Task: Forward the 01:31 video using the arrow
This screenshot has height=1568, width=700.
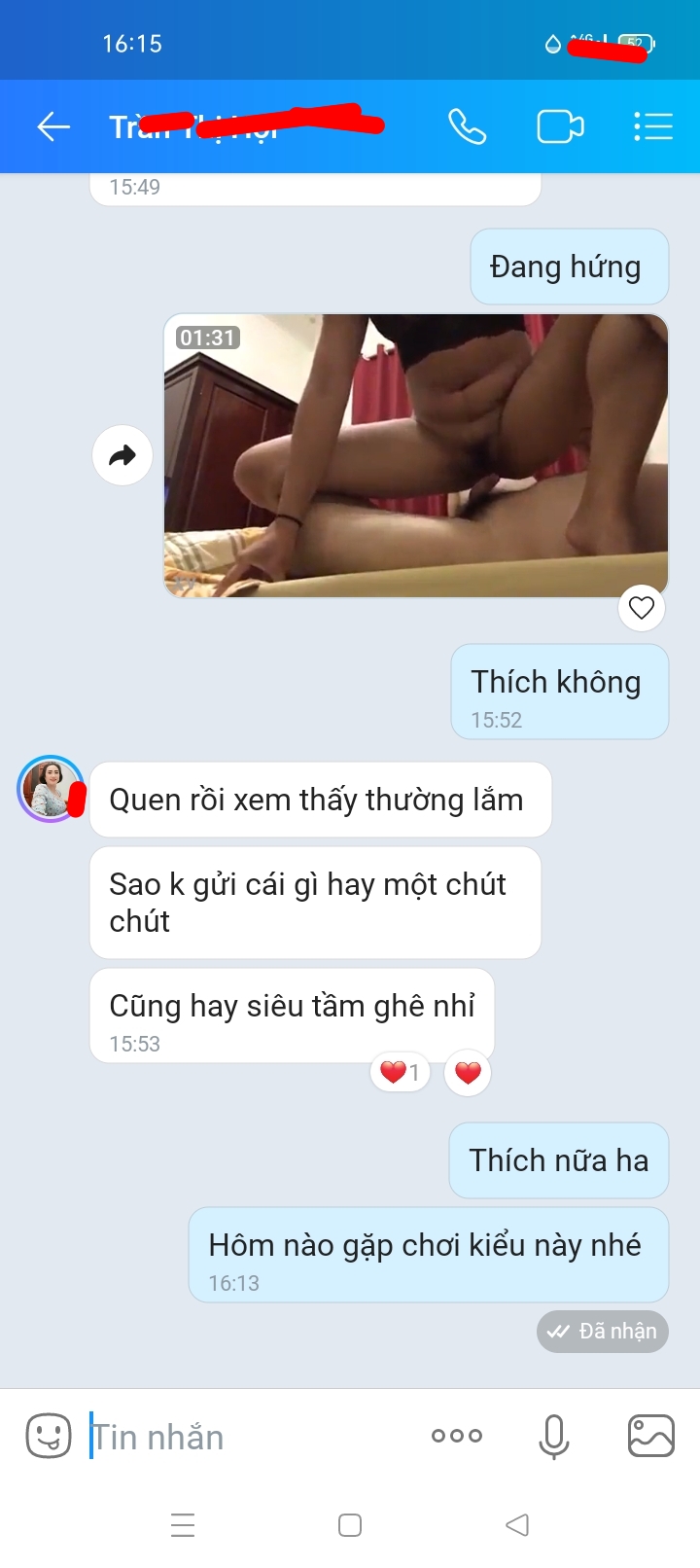Action: tap(122, 455)
